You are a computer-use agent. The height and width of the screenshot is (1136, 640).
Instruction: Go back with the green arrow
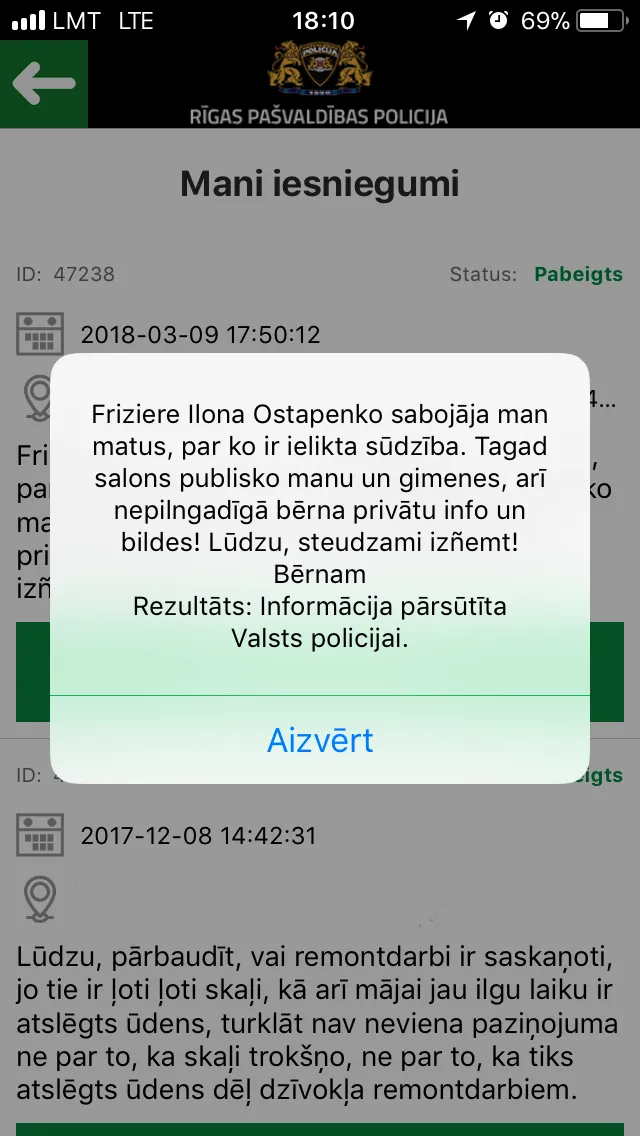tap(43, 84)
